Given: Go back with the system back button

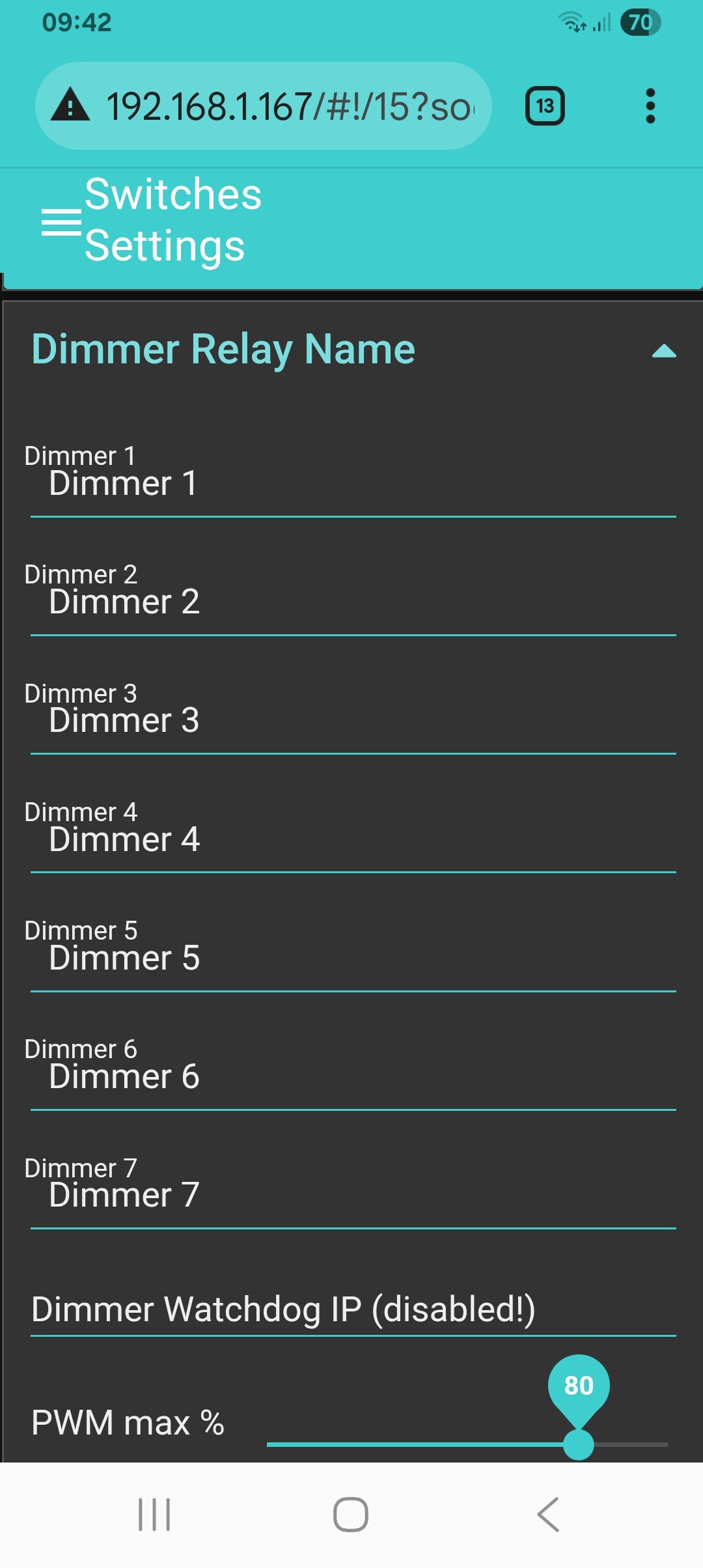Looking at the screenshot, I should (x=548, y=1514).
